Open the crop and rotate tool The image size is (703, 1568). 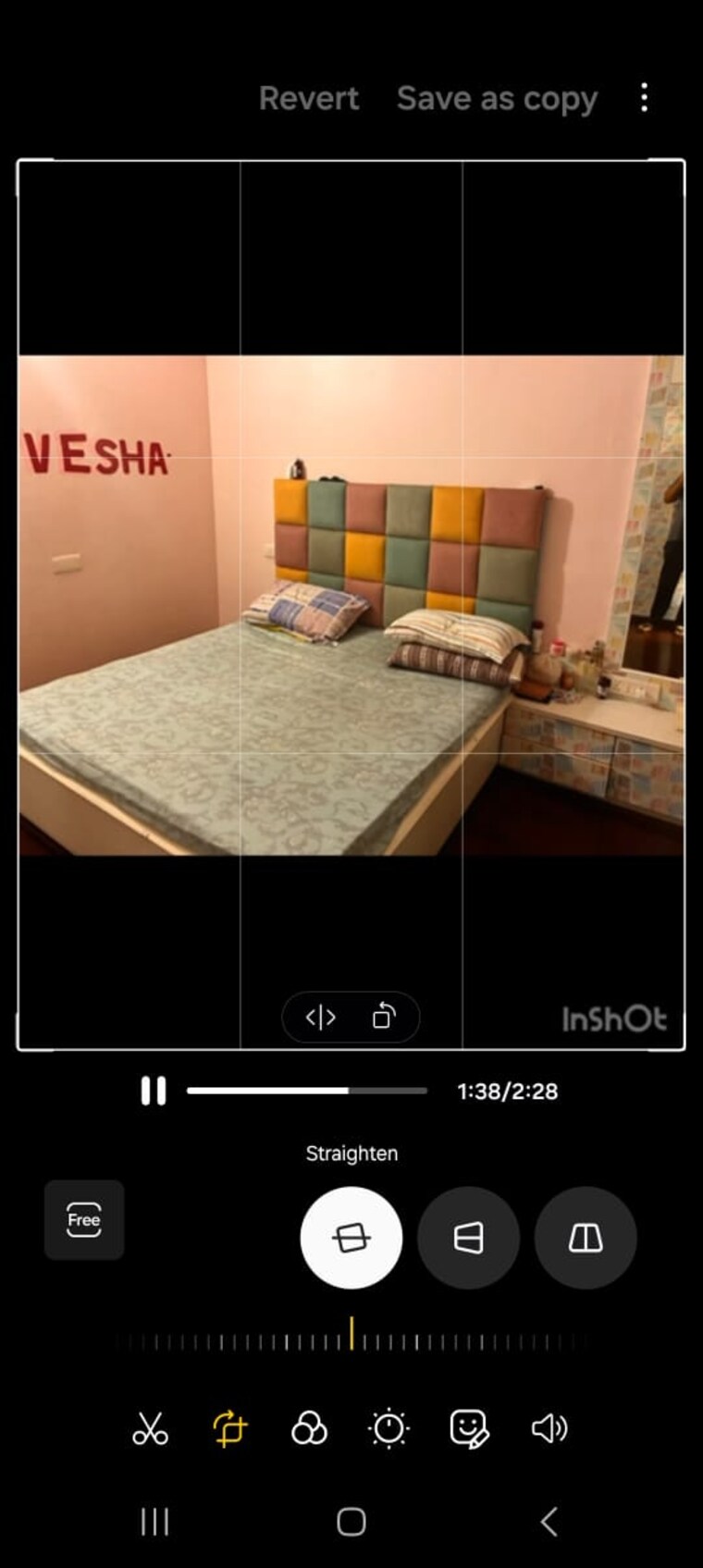229,1428
